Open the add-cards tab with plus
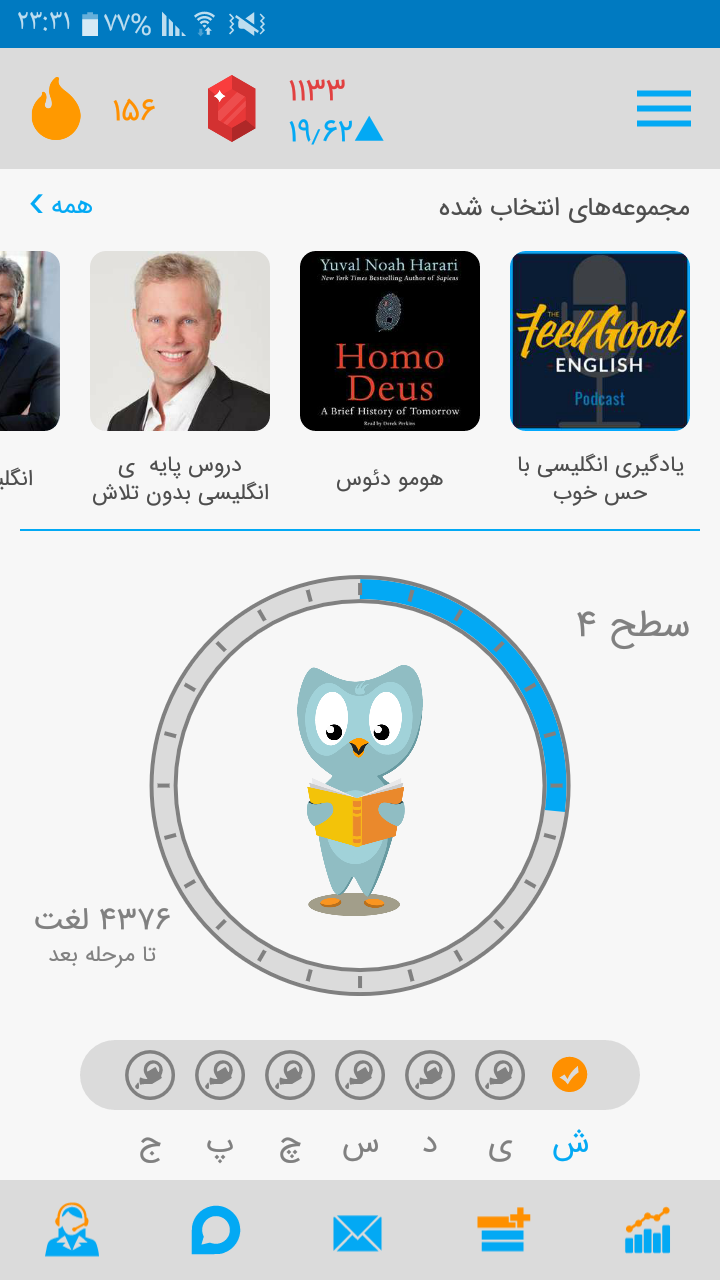 click(503, 1230)
